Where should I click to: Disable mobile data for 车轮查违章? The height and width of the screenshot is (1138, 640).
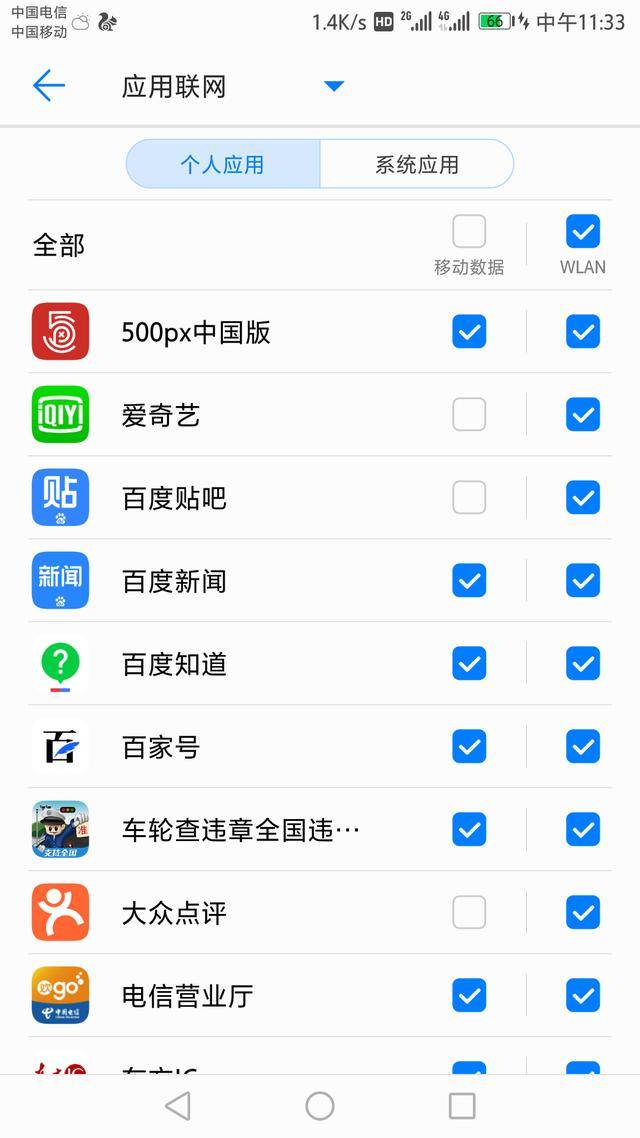pos(469,829)
